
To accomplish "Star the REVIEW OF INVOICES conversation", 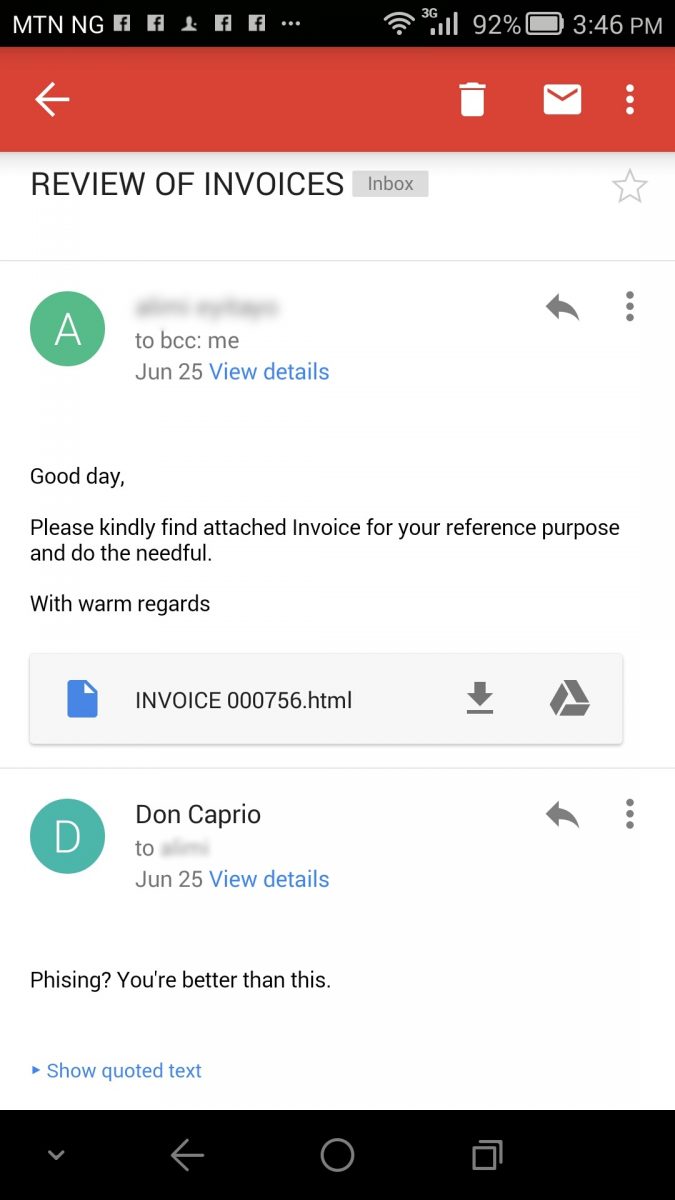I will (x=630, y=186).
